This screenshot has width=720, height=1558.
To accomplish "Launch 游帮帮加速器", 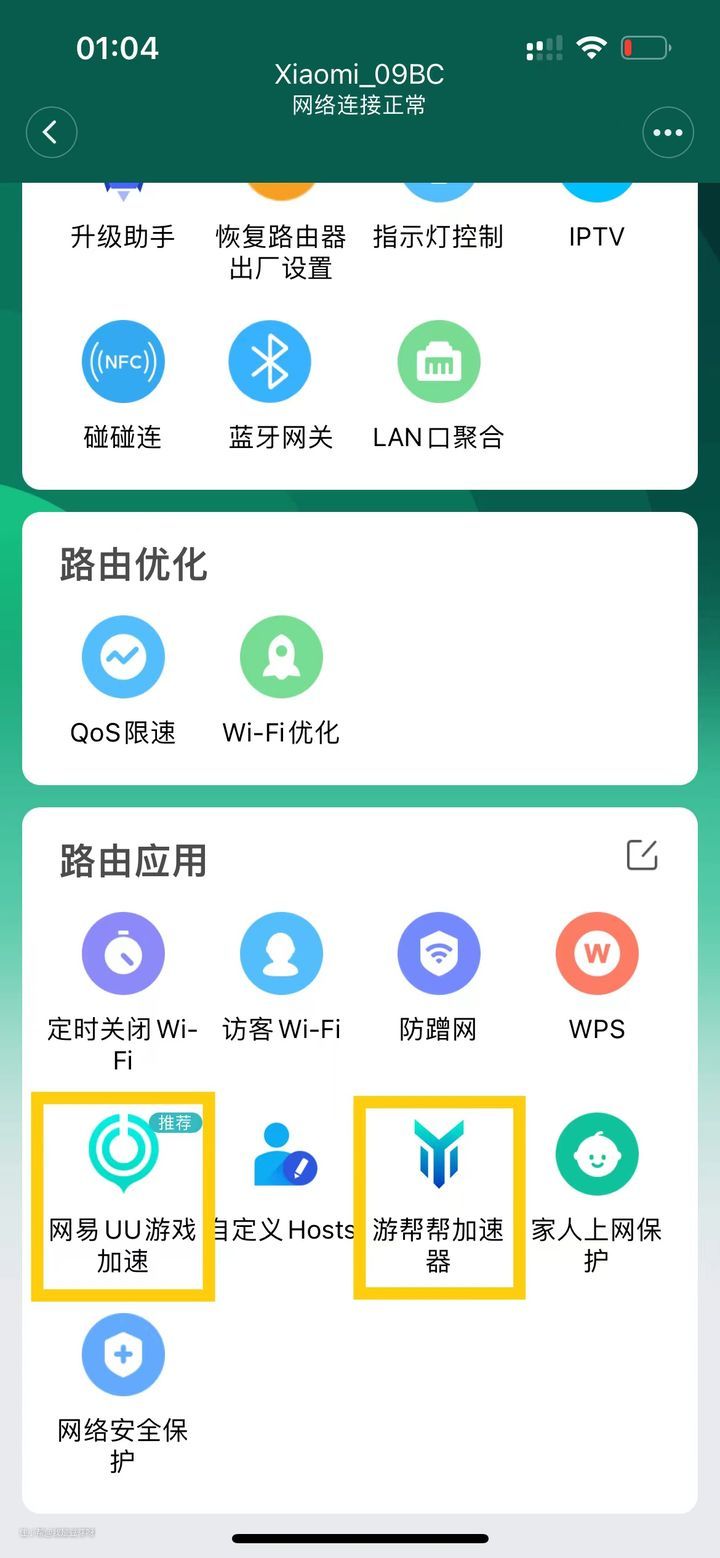I will (x=438, y=1154).
